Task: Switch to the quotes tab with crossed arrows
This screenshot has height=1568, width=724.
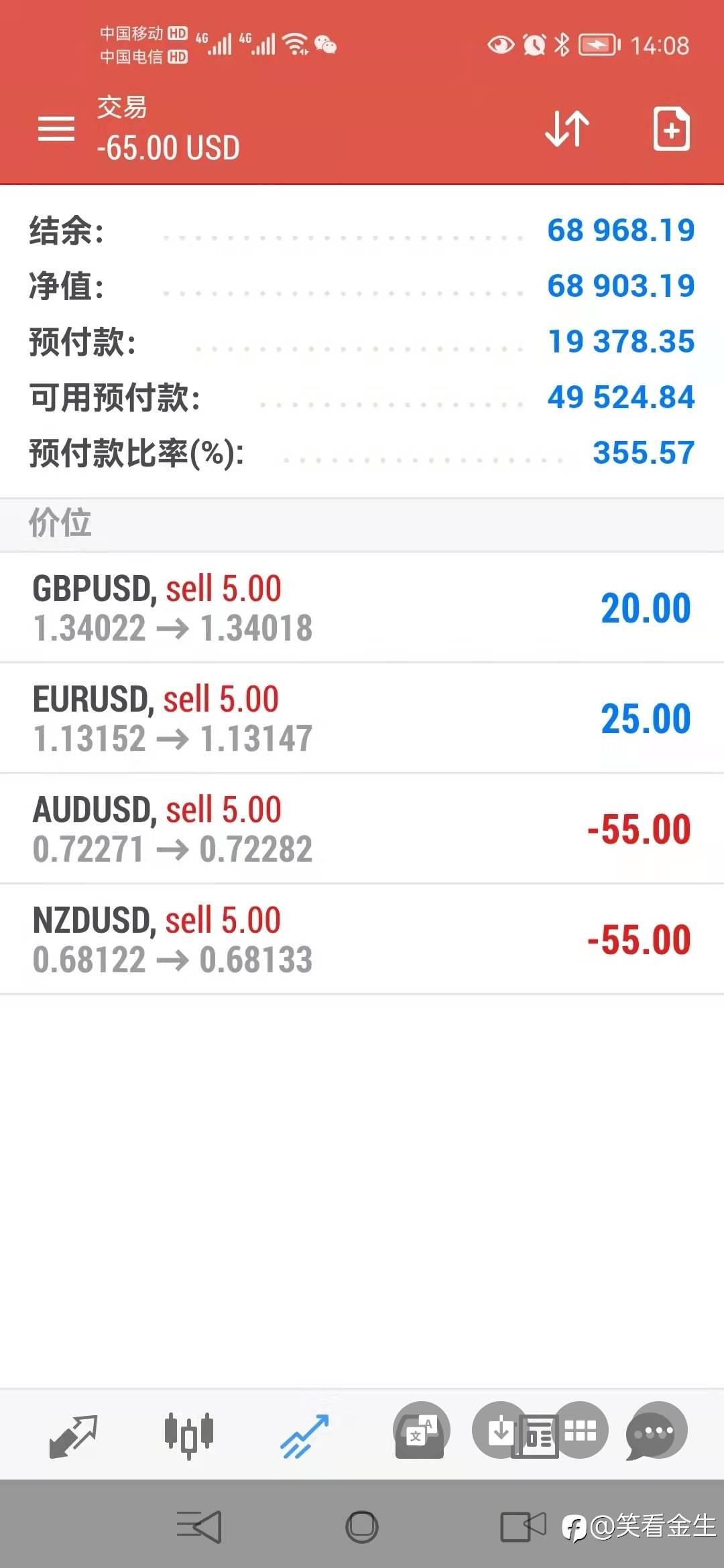Action: [x=74, y=1435]
